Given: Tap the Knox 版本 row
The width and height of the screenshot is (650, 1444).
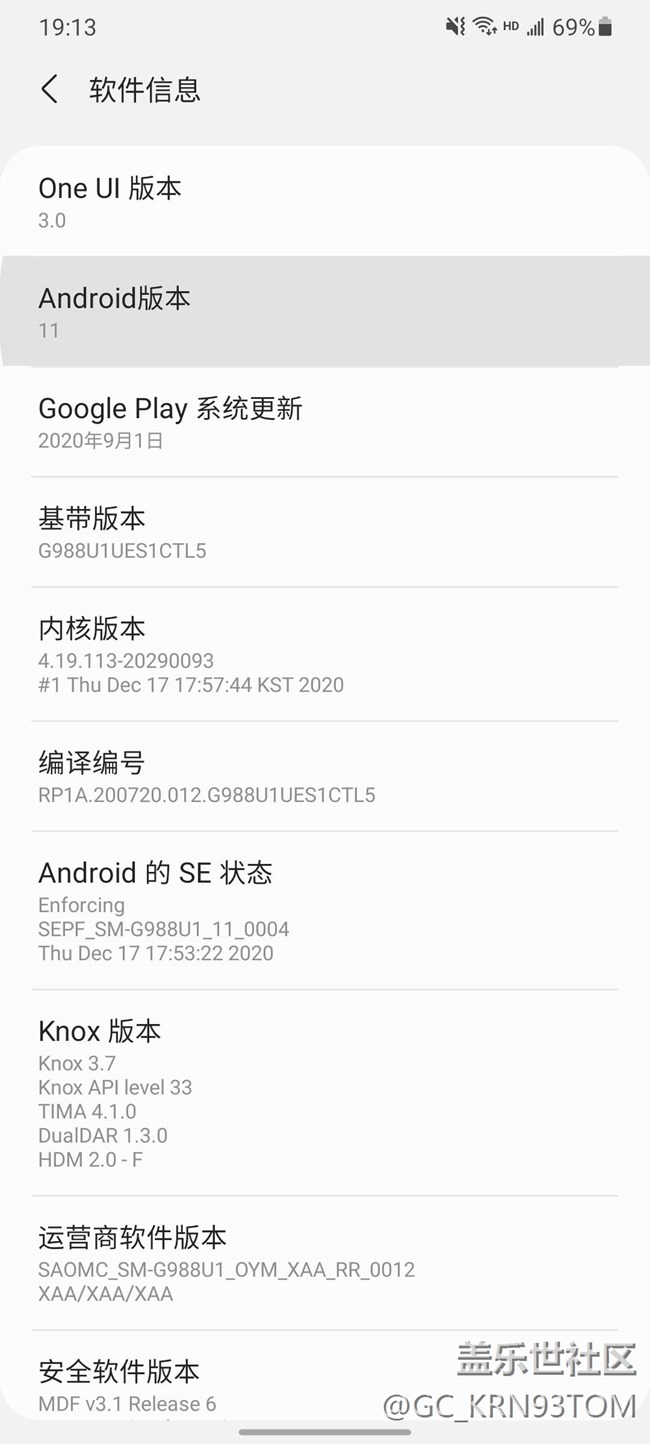Looking at the screenshot, I should pyautogui.click(x=324, y=1092).
